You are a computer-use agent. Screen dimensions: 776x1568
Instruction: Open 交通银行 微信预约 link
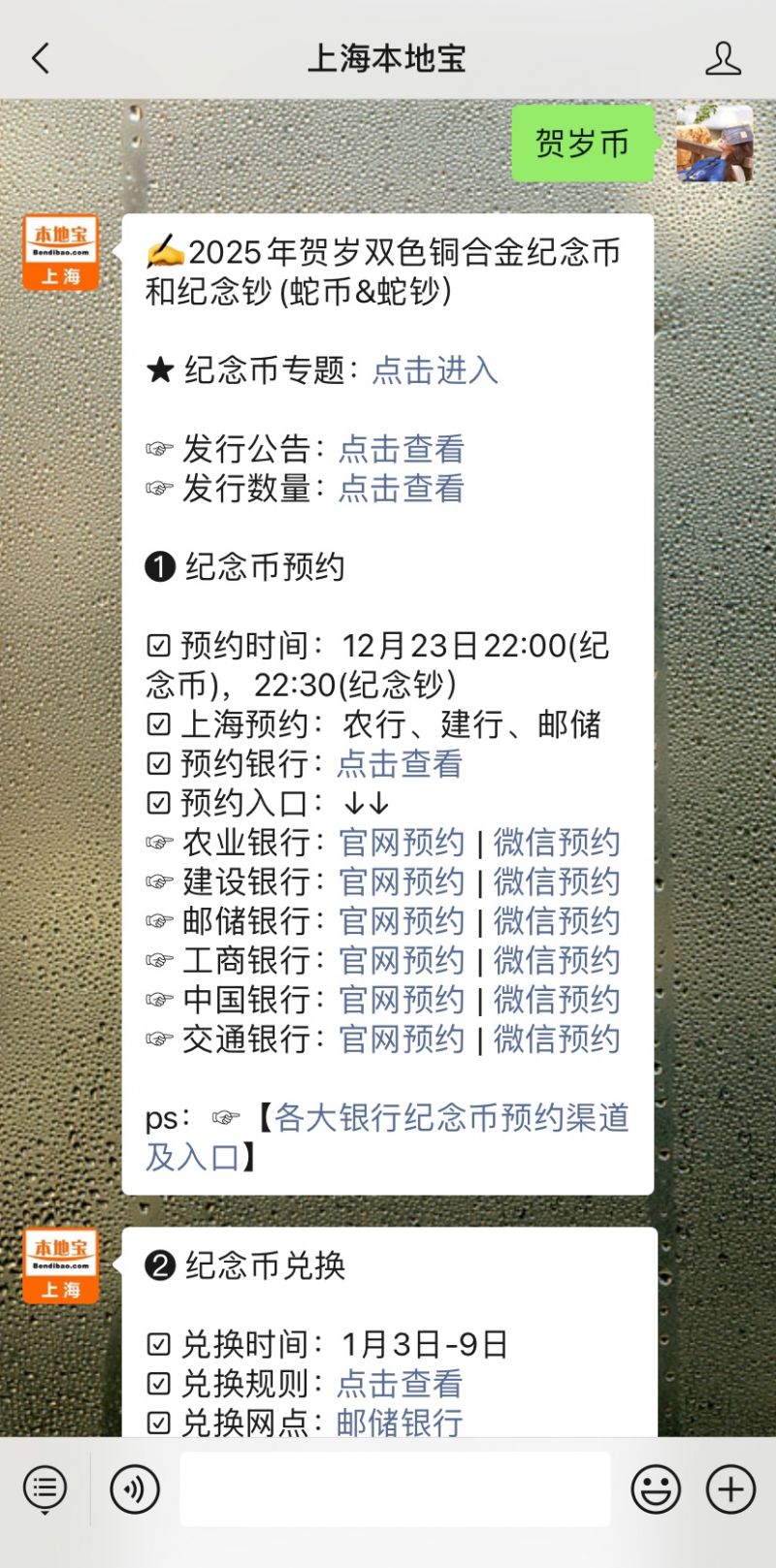point(557,1039)
